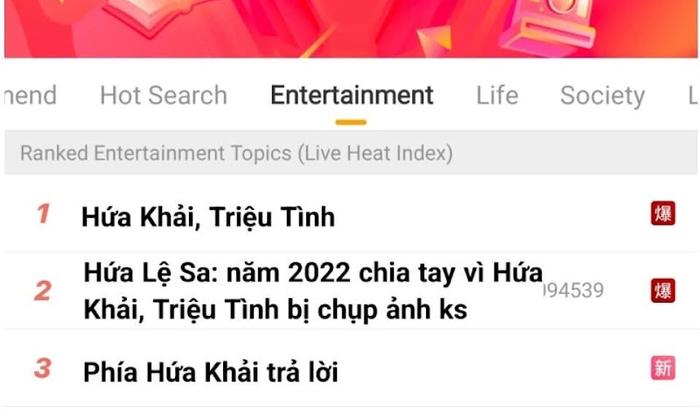The width and height of the screenshot is (700, 419).
Task: Open the Society tab
Action: (x=602, y=96)
